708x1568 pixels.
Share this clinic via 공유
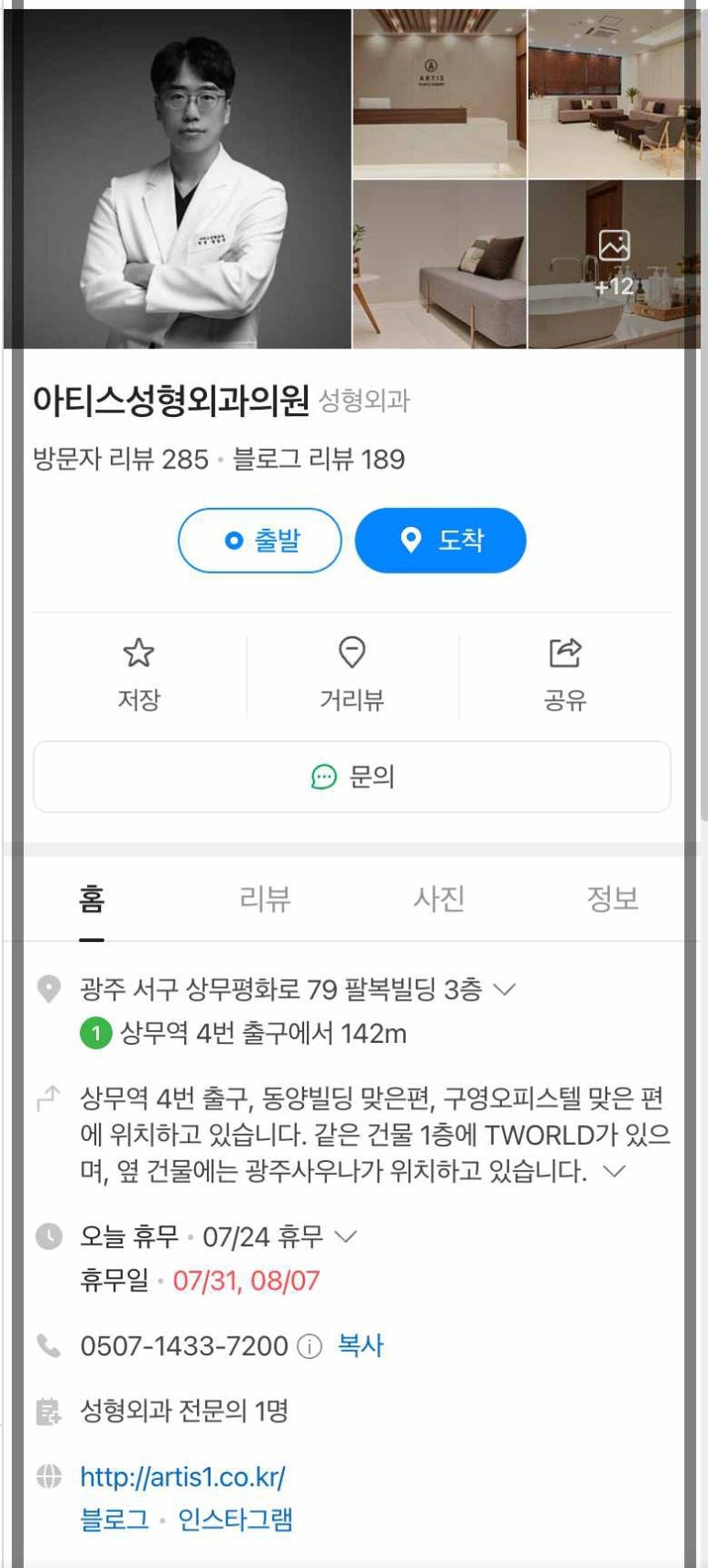click(564, 675)
